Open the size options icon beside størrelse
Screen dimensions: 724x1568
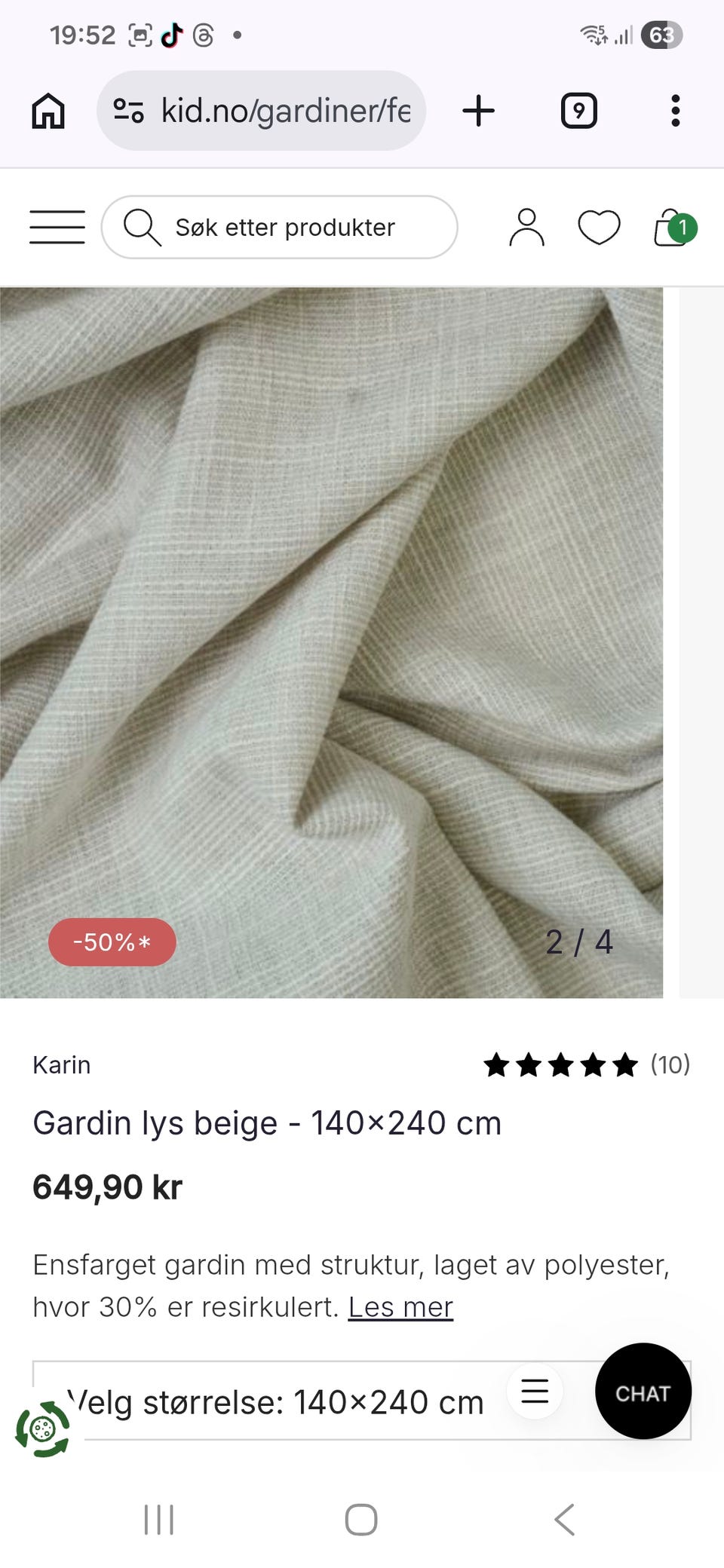[534, 1392]
